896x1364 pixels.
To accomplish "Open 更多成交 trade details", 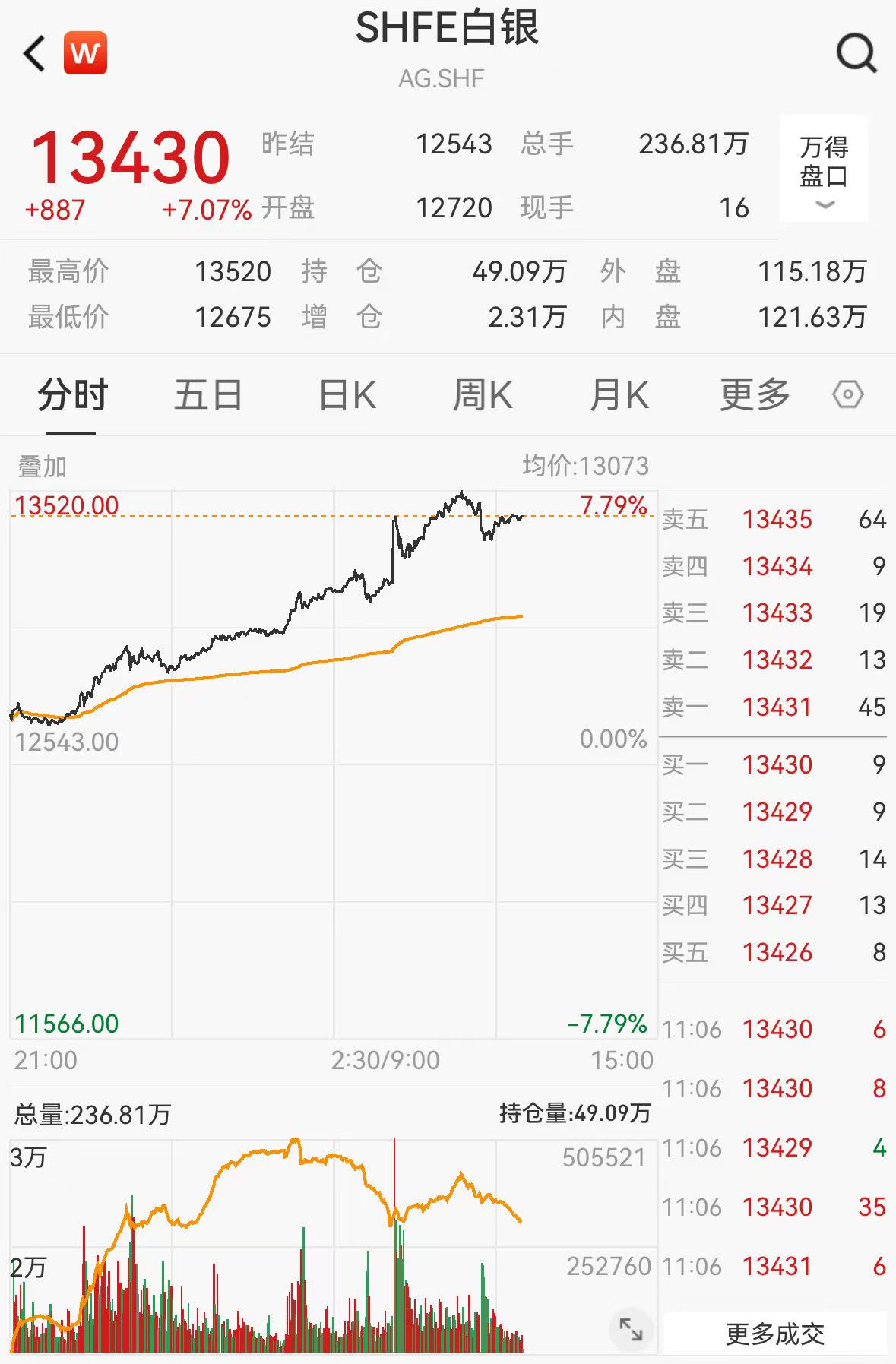I will (774, 1334).
